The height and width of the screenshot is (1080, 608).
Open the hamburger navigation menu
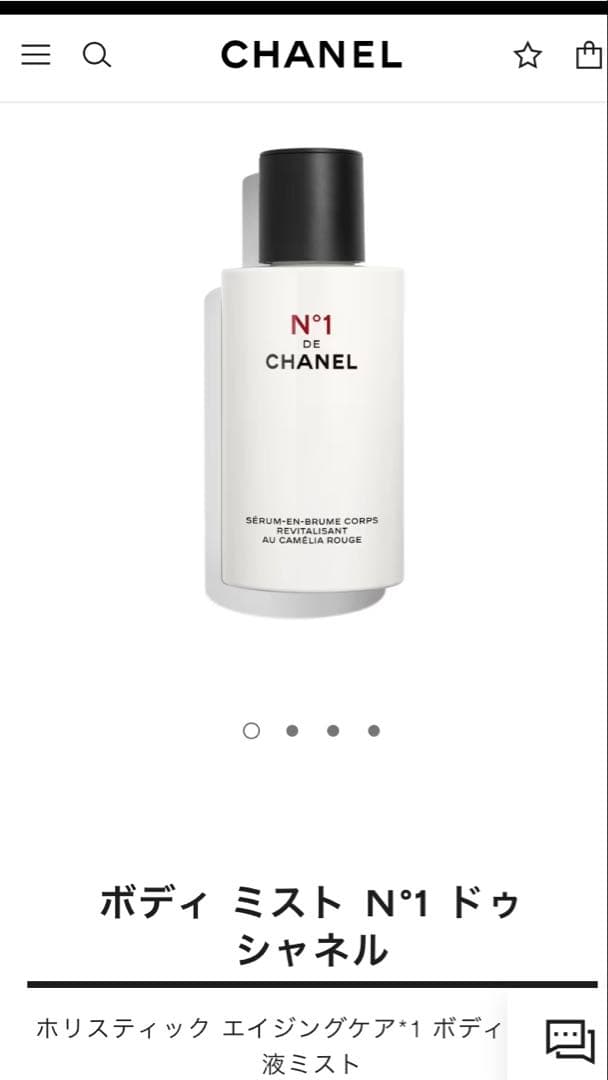click(36, 55)
